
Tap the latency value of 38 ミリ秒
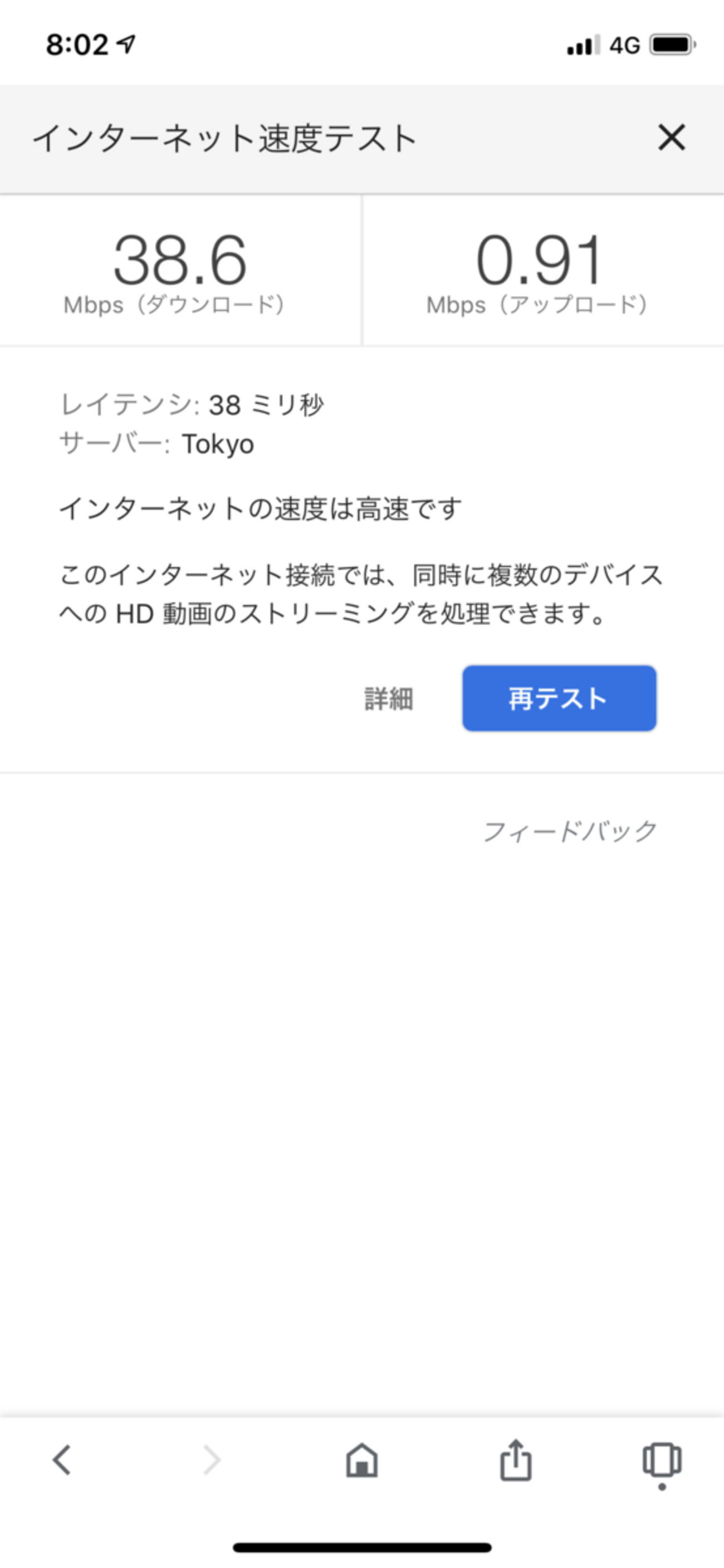[268, 404]
